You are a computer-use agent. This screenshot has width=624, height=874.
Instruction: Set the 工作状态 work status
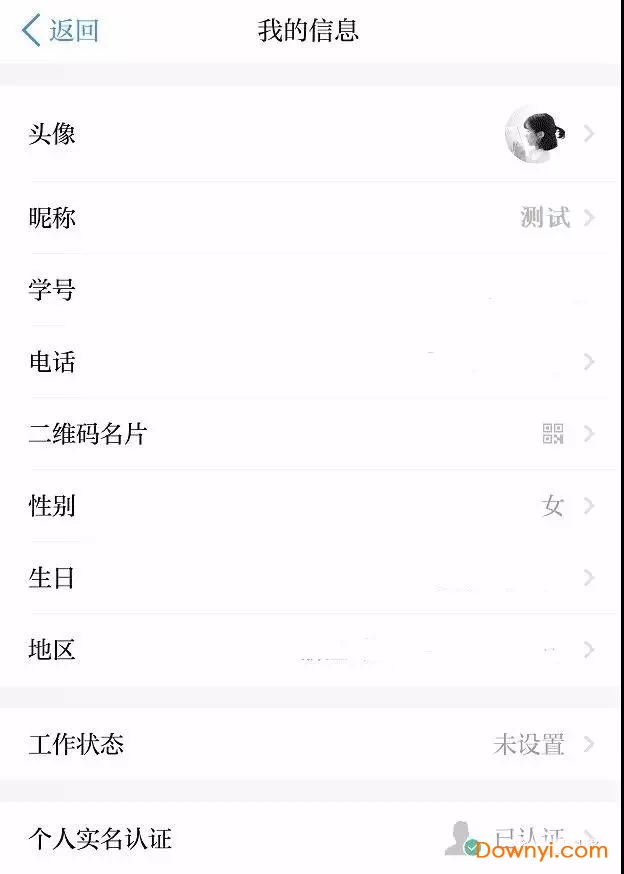click(310, 744)
